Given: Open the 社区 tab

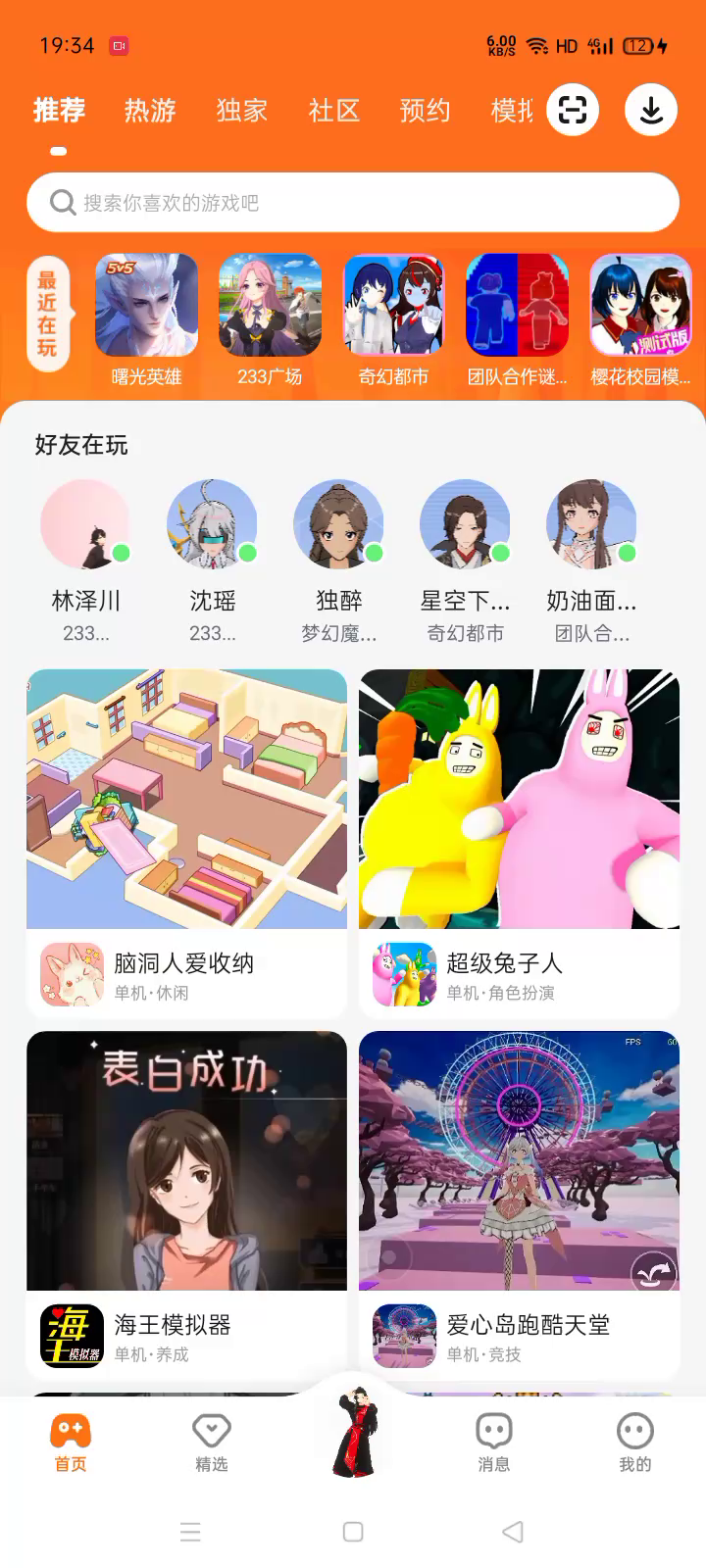Looking at the screenshot, I should point(334,111).
